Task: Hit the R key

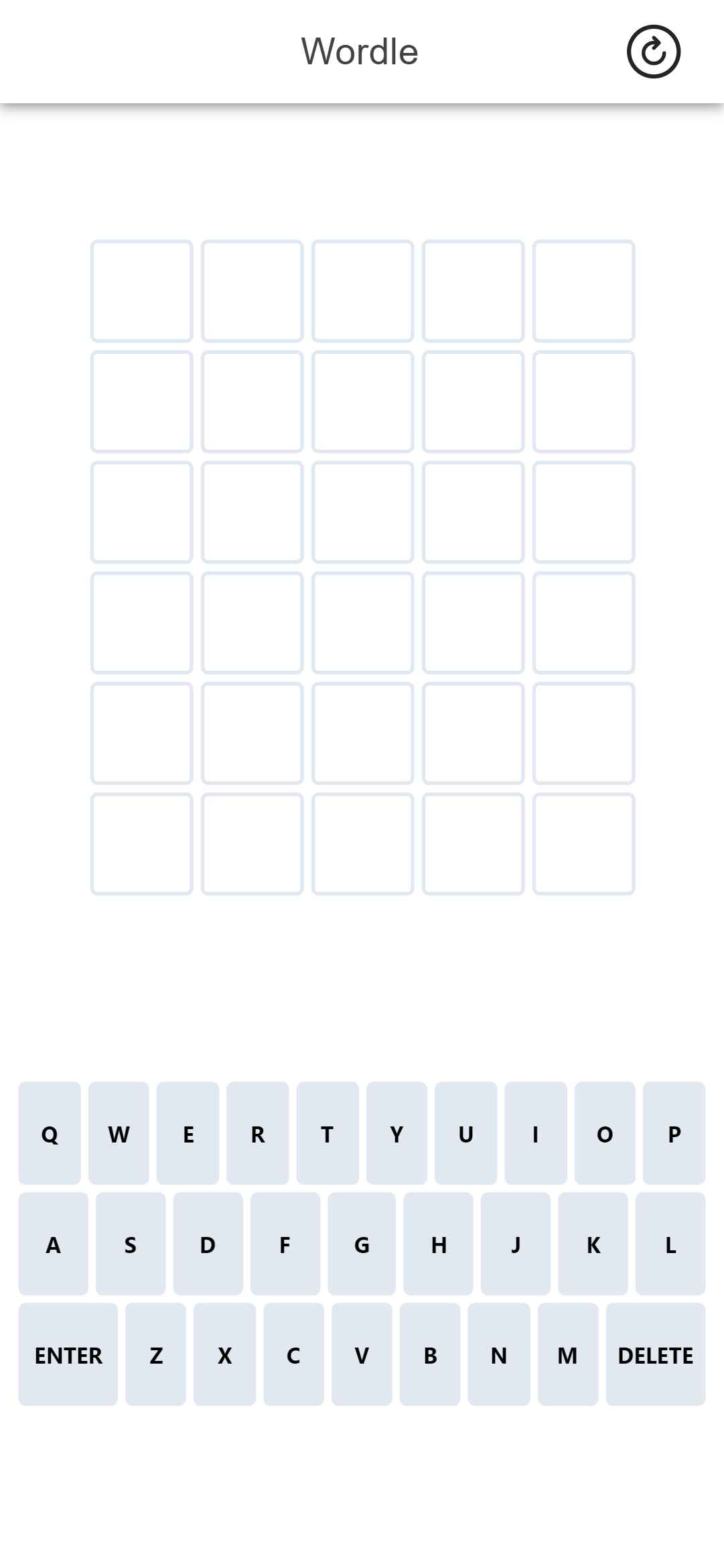Action: pyautogui.click(x=258, y=1133)
